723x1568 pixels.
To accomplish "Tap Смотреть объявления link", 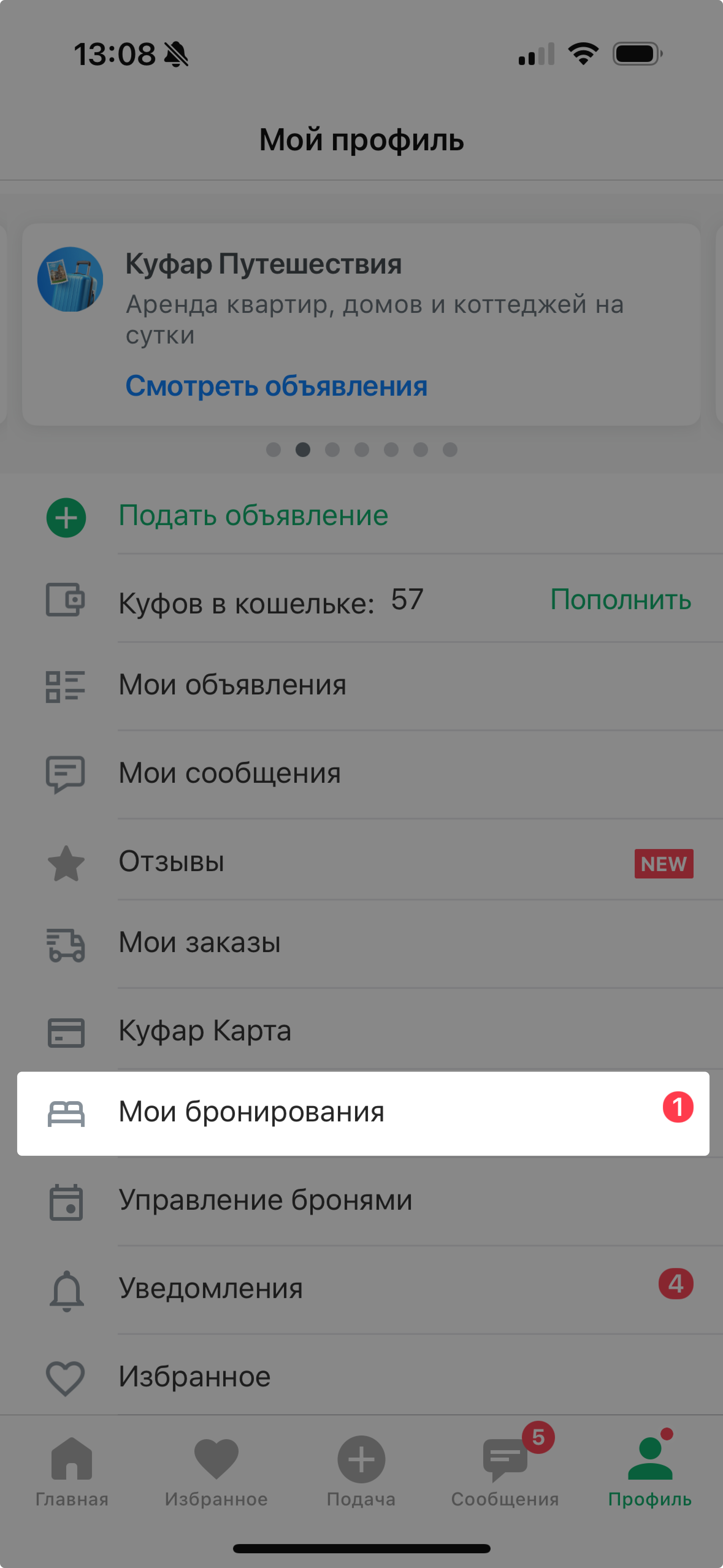I will coord(276,386).
